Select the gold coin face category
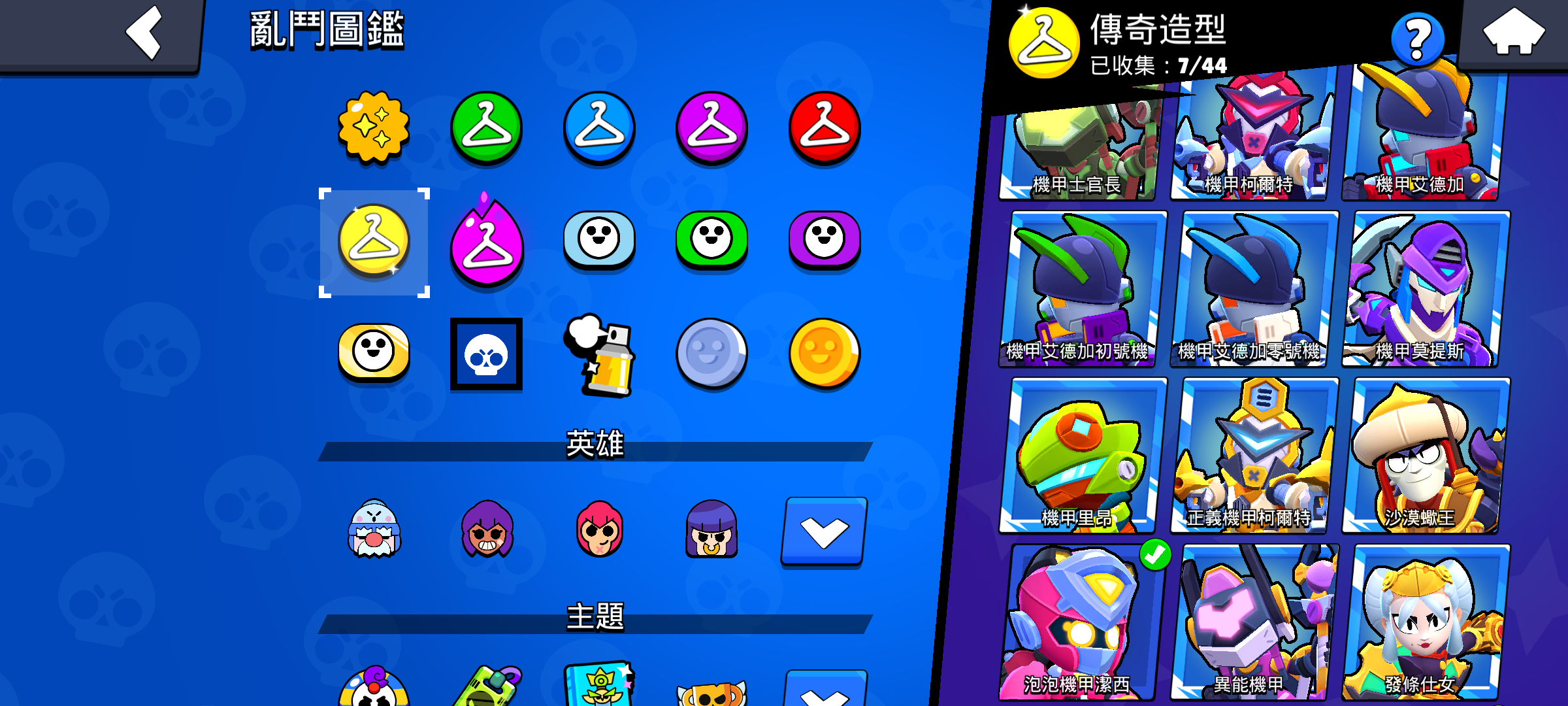 pyautogui.click(x=825, y=354)
